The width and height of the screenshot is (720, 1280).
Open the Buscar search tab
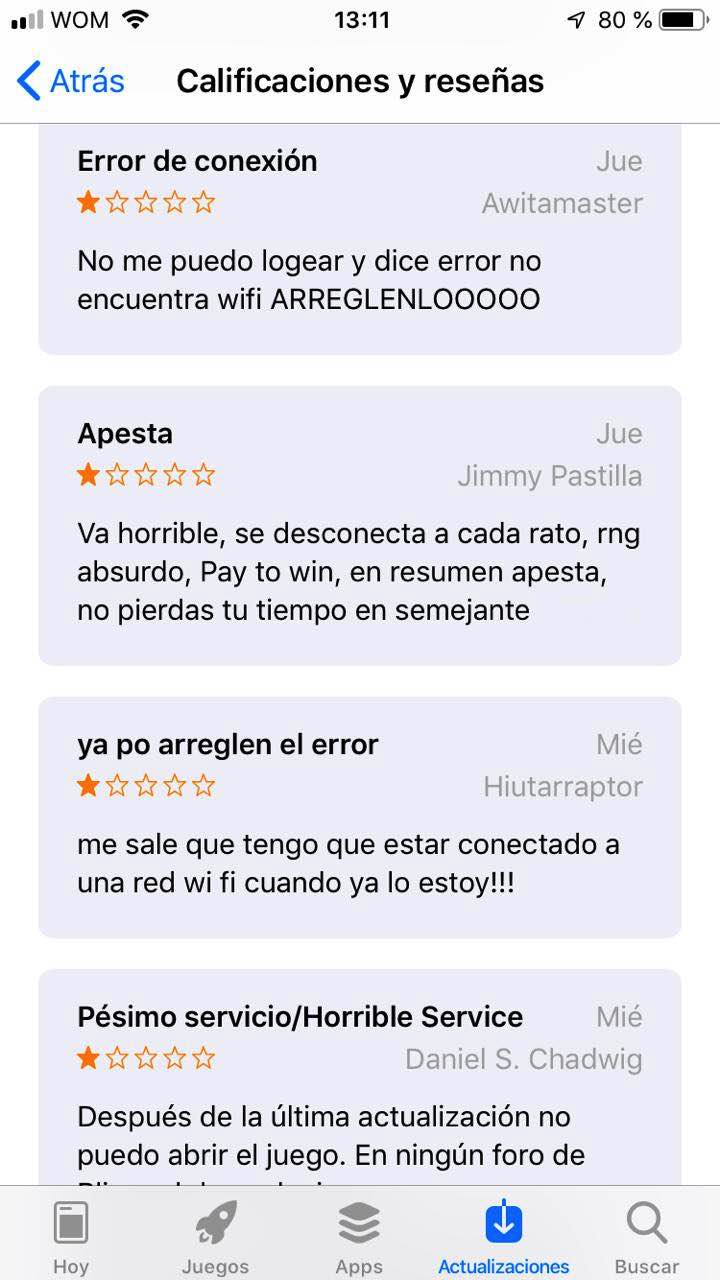point(647,1237)
